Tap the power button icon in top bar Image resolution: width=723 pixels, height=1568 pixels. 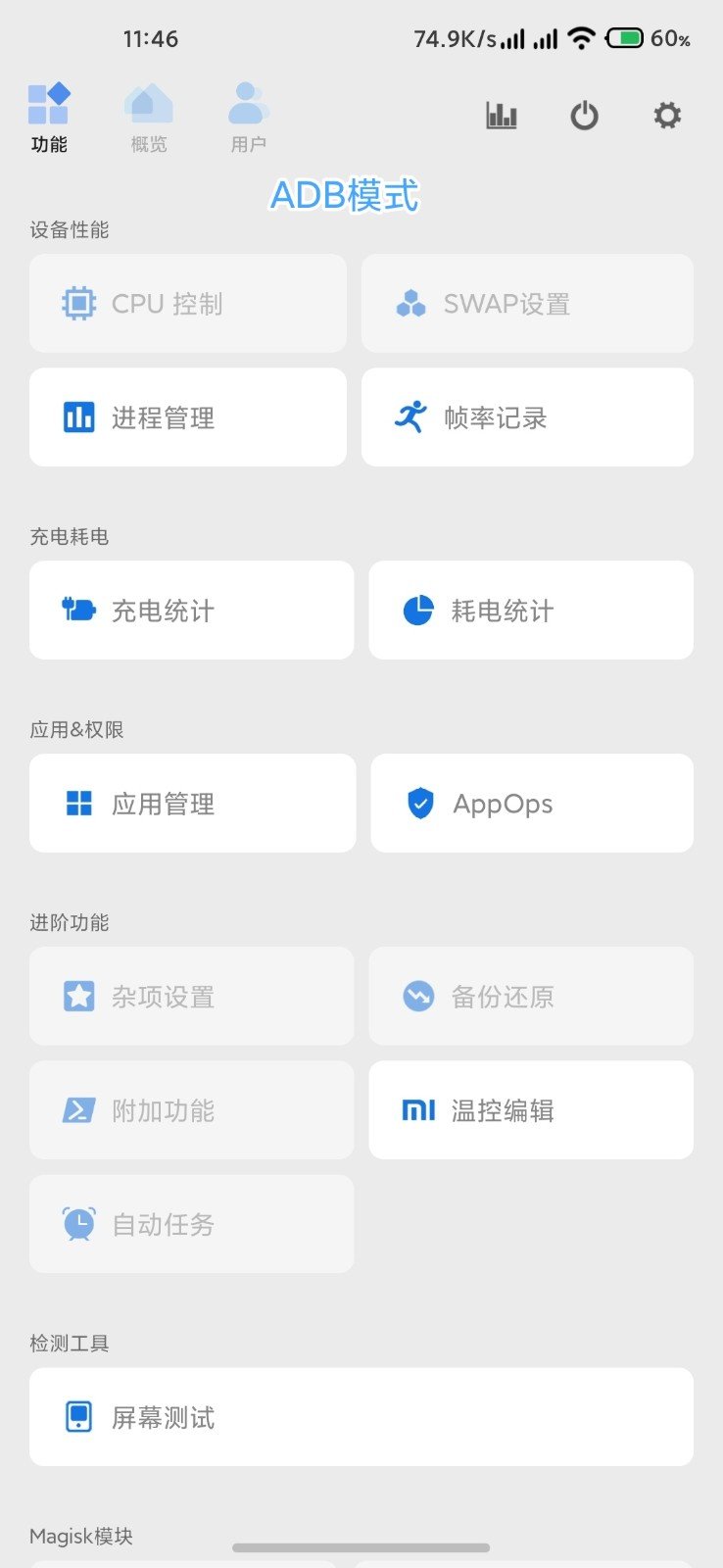584,115
